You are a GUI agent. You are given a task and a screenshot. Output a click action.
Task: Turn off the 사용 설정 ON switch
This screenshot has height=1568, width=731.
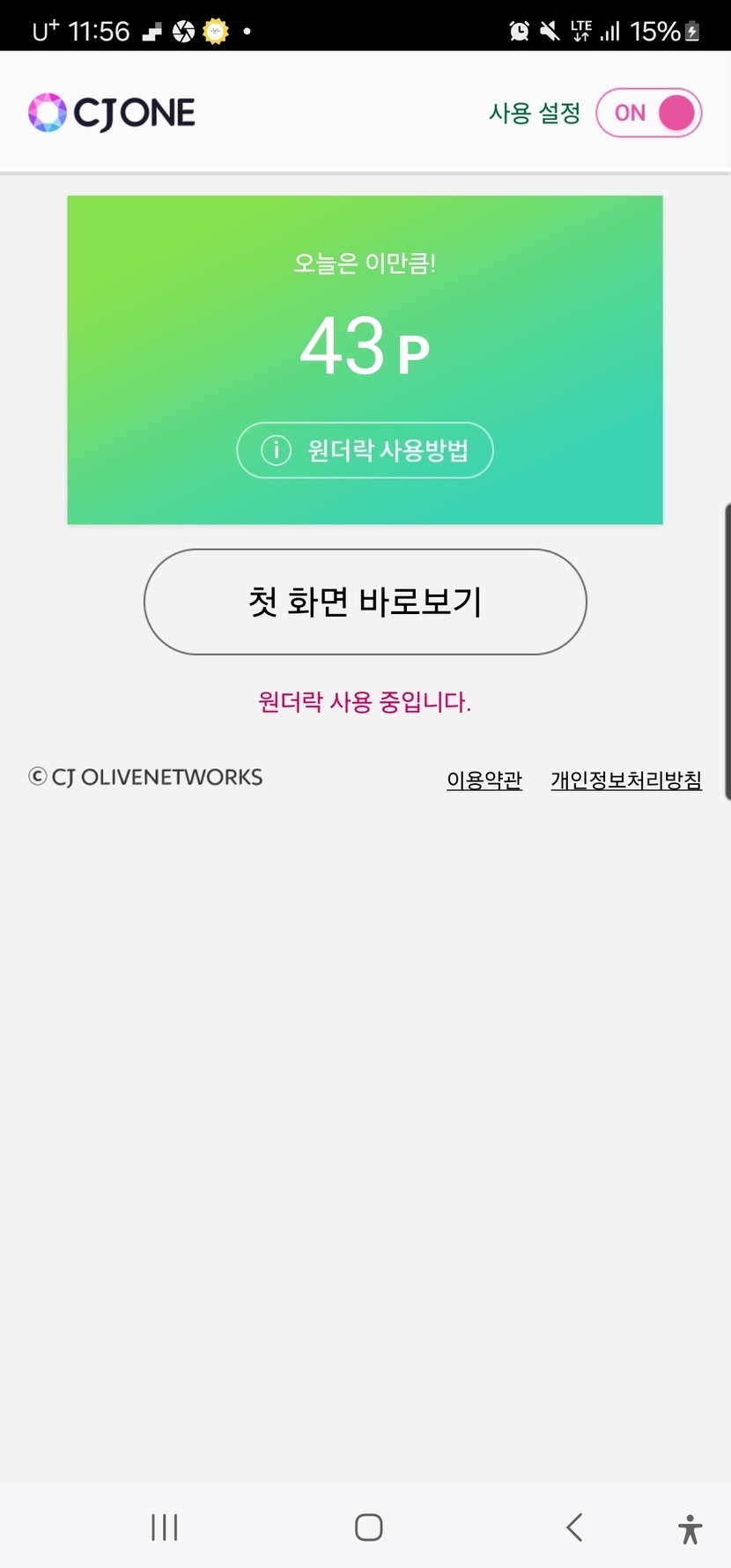point(648,113)
